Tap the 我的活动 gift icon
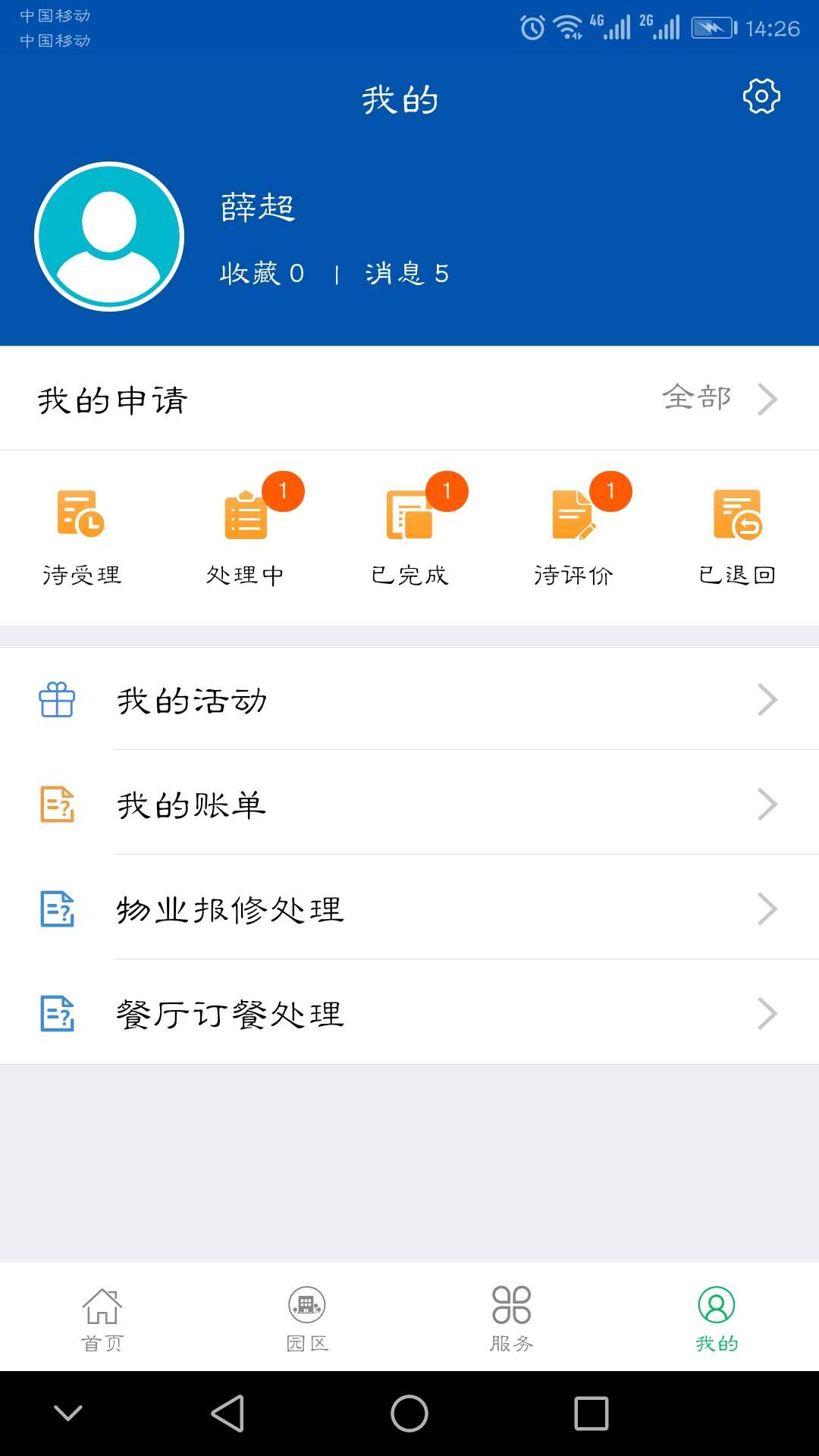This screenshot has height=1456, width=819. pyautogui.click(x=57, y=700)
